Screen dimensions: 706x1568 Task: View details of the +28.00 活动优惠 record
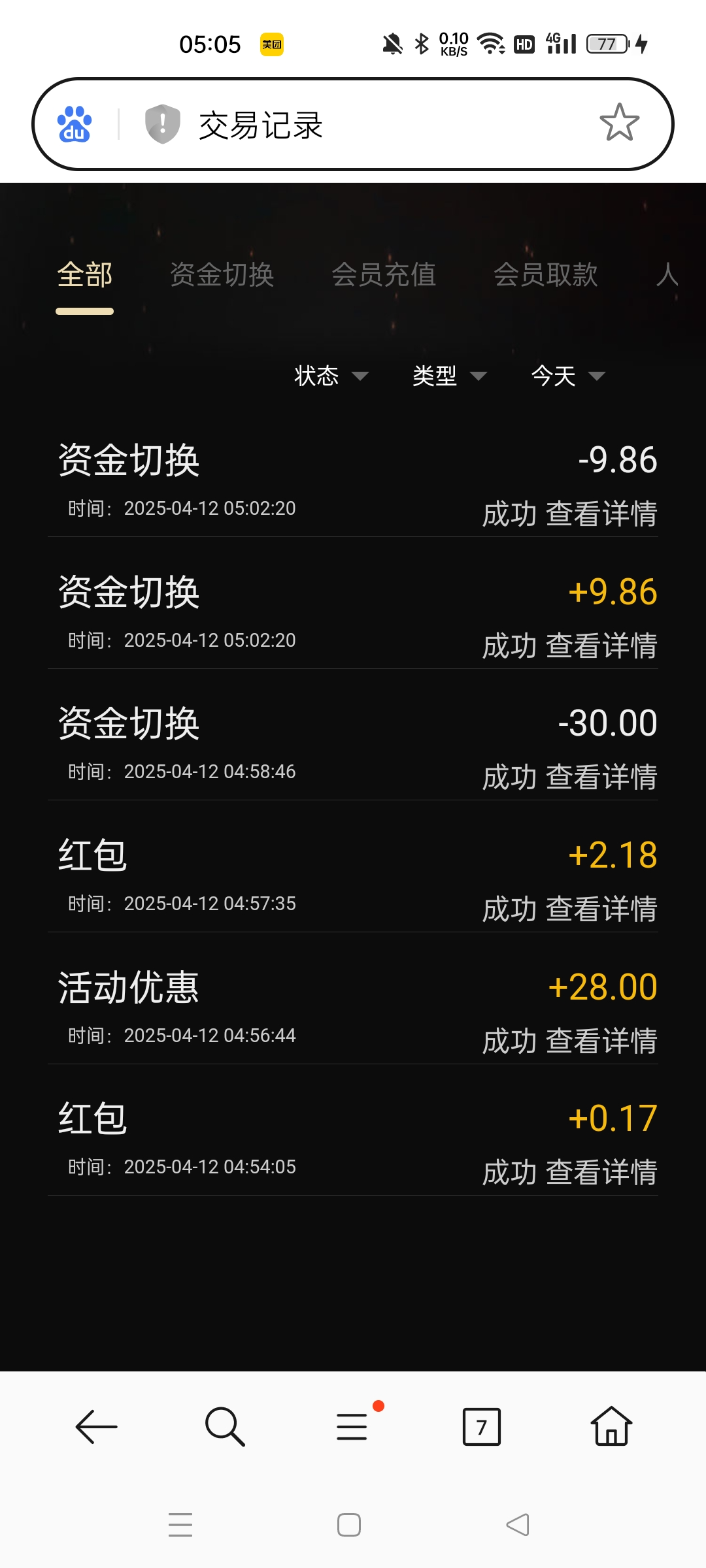601,1041
